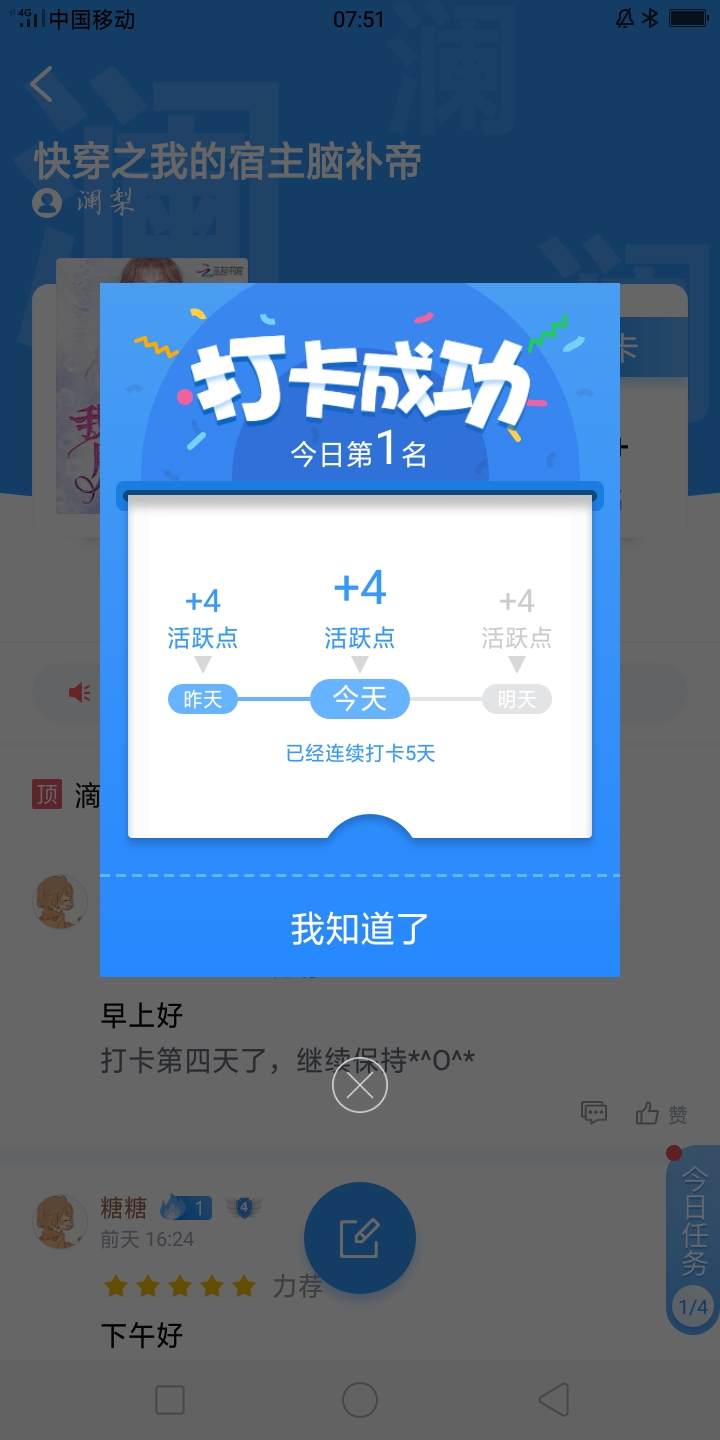Open the system recent apps view

[x=170, y=1400]
